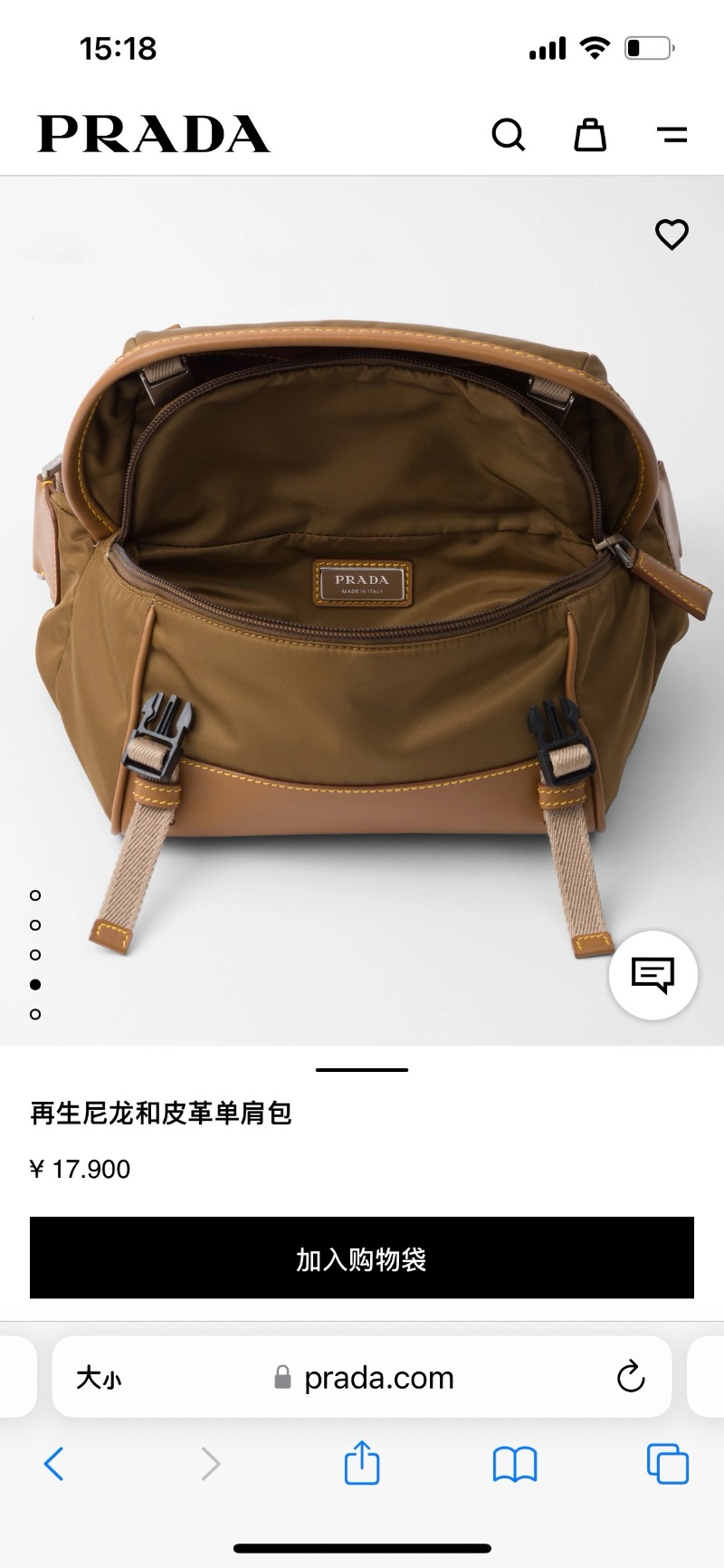724x1568 pixels.
Task: Open the shopping bag
Action: [590, 136]
